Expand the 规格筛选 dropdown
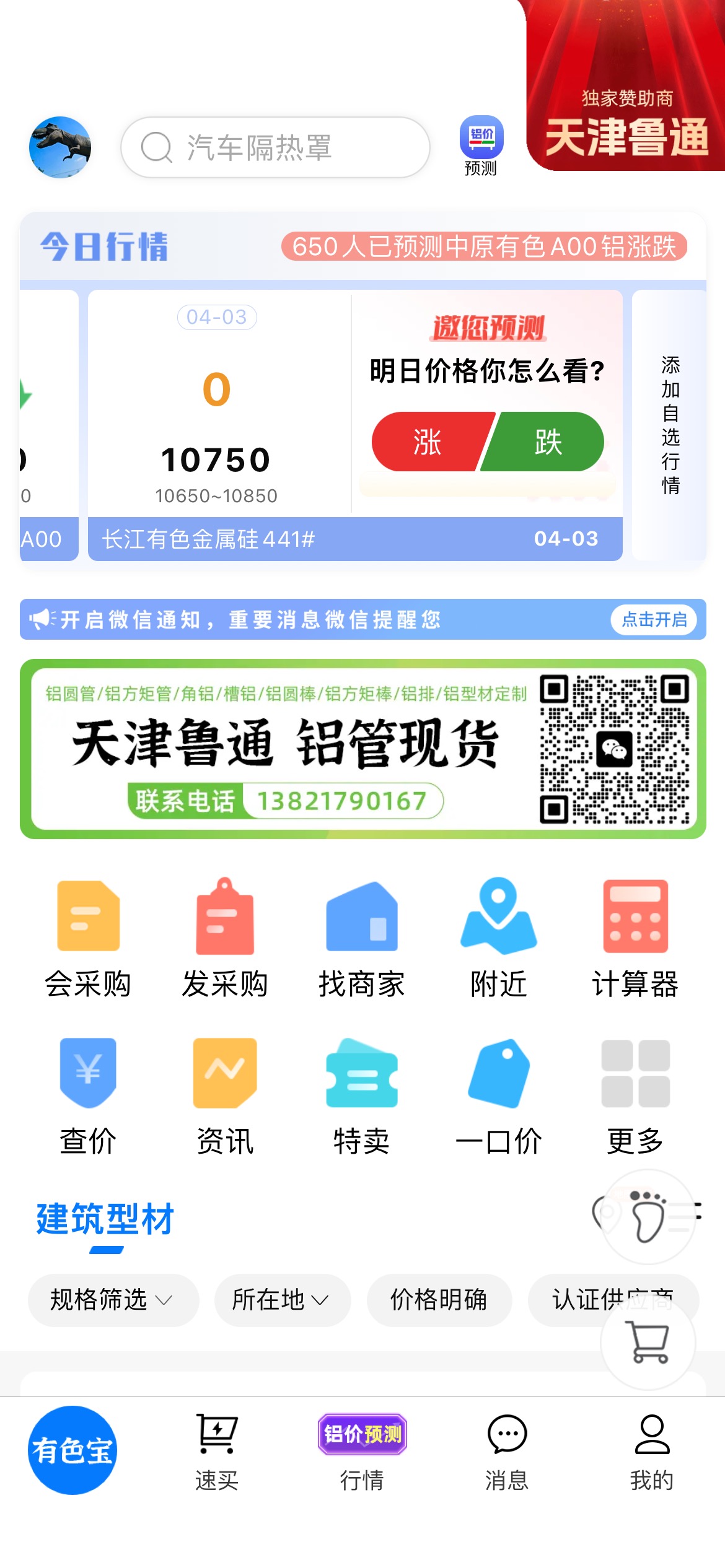Screen dimensions: 725x1568 point(113,1300)
